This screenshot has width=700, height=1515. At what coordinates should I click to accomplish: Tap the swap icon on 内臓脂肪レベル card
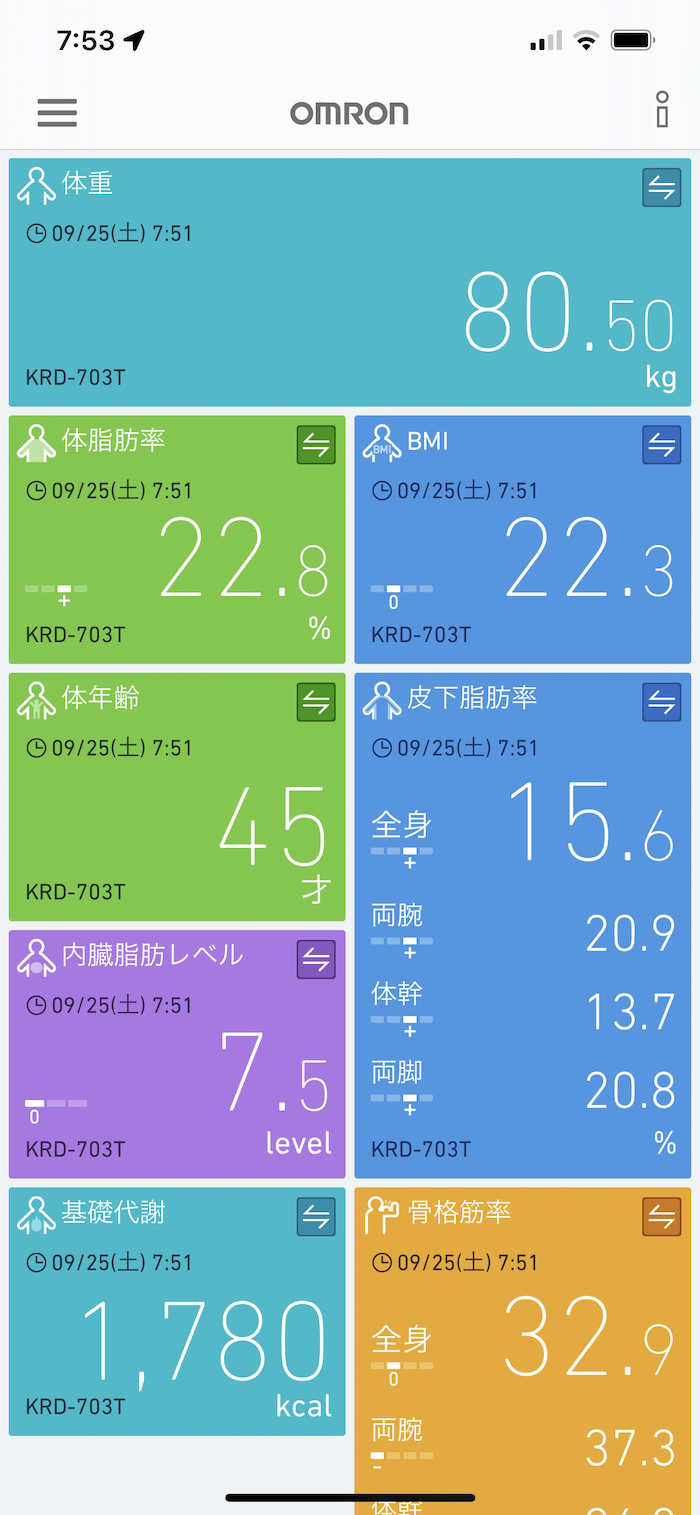(316, 960)
